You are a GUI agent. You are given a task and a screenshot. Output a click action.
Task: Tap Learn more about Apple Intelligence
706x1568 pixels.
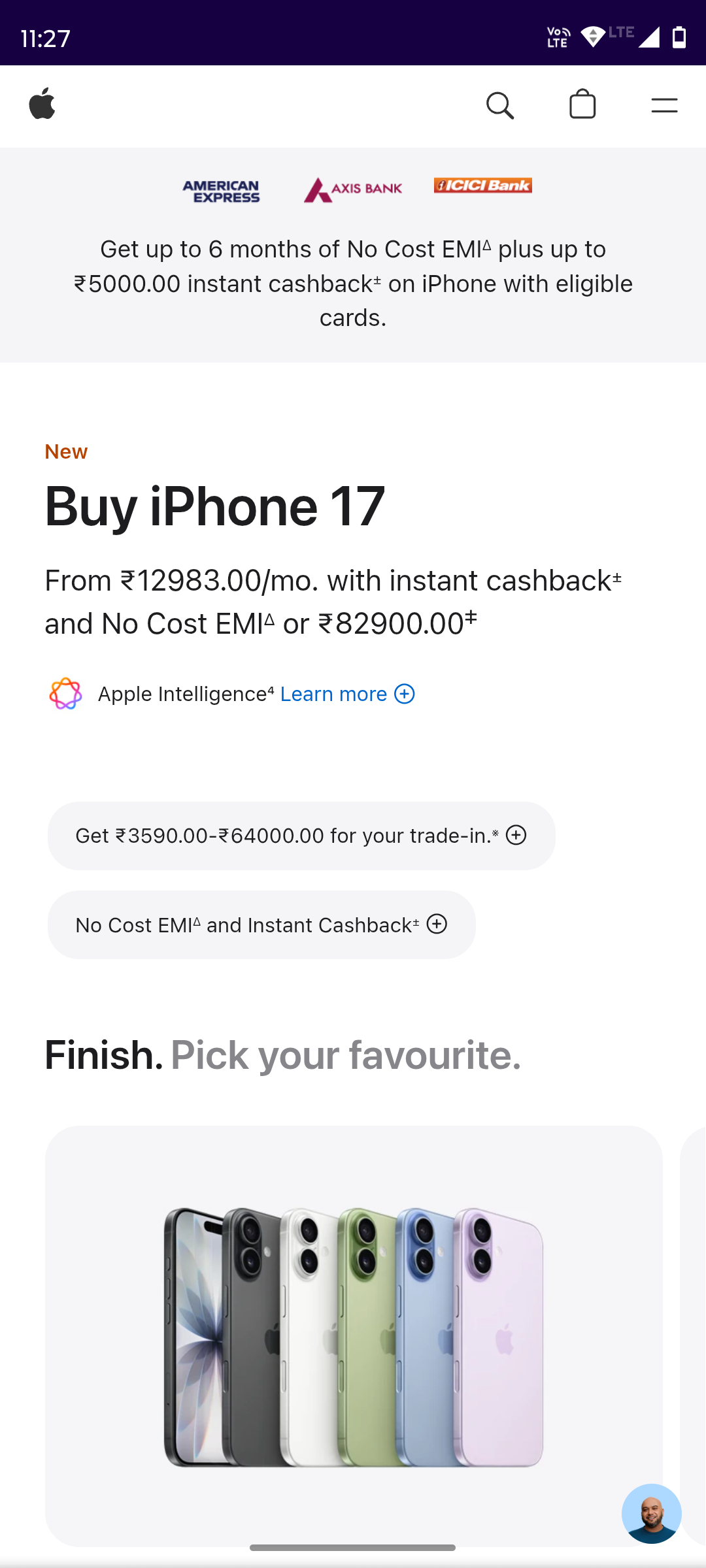347,694
